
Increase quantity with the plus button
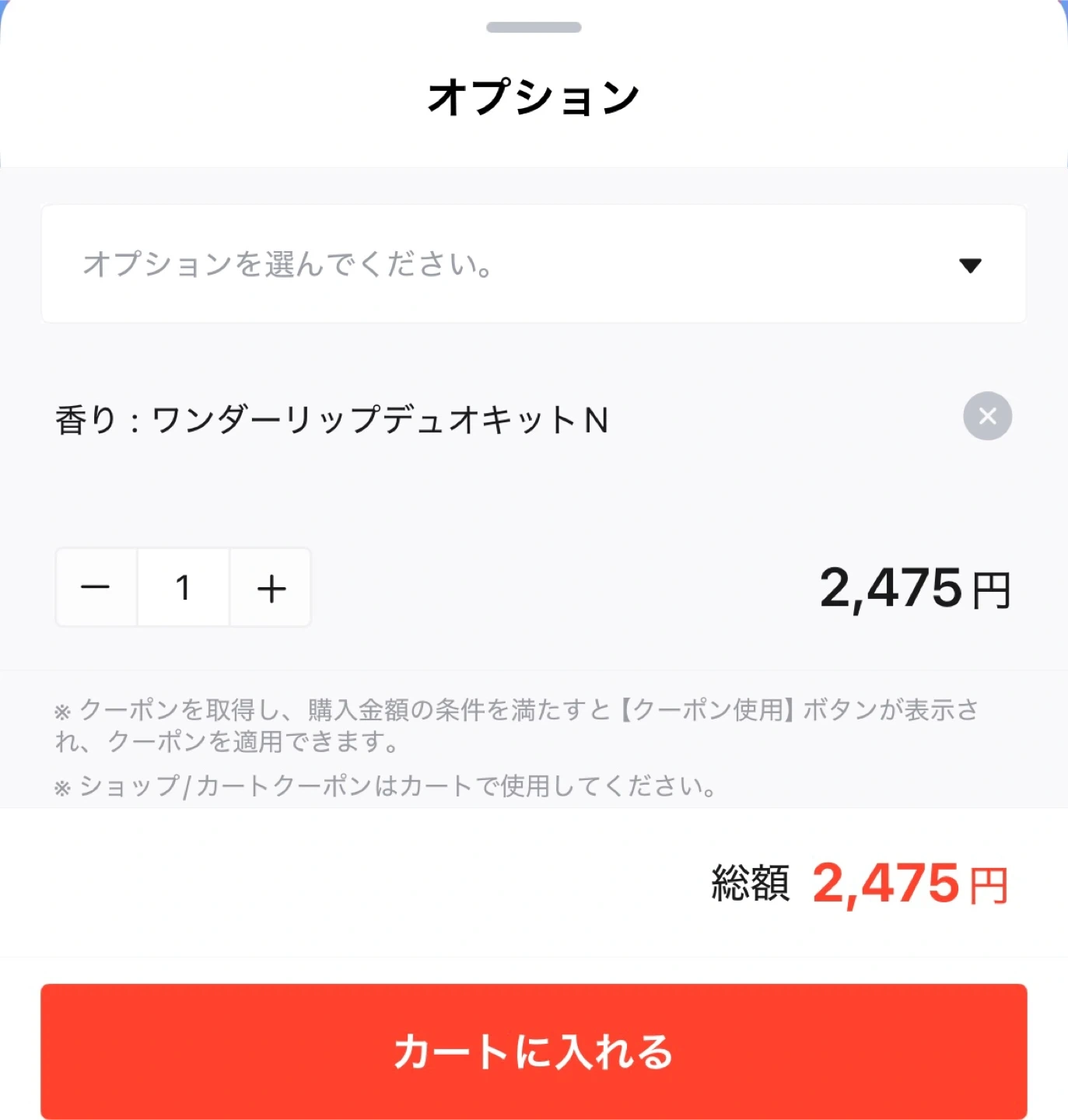click(x=271, y=587)
